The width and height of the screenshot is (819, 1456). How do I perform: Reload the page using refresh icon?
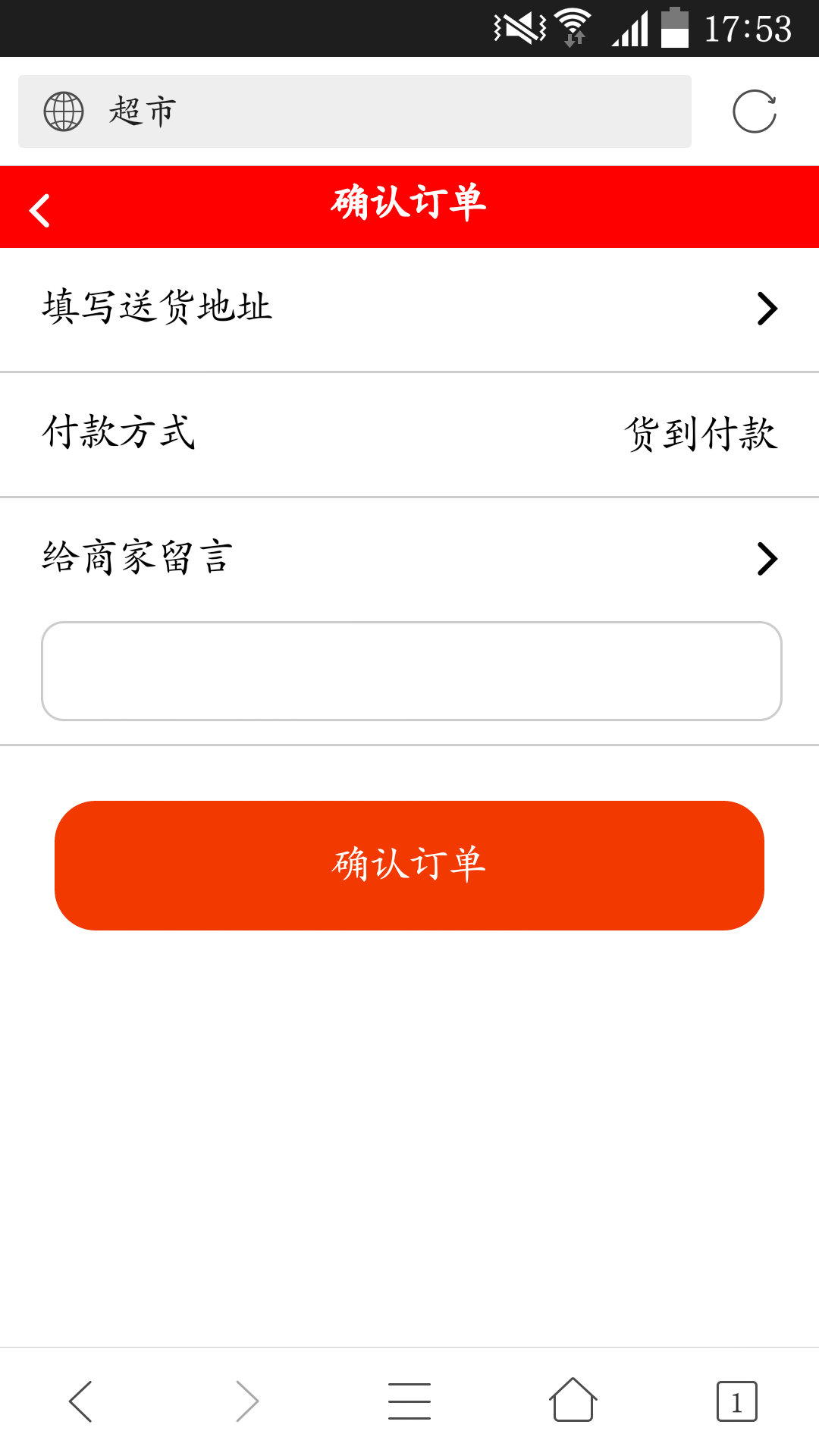coord(755,111)
